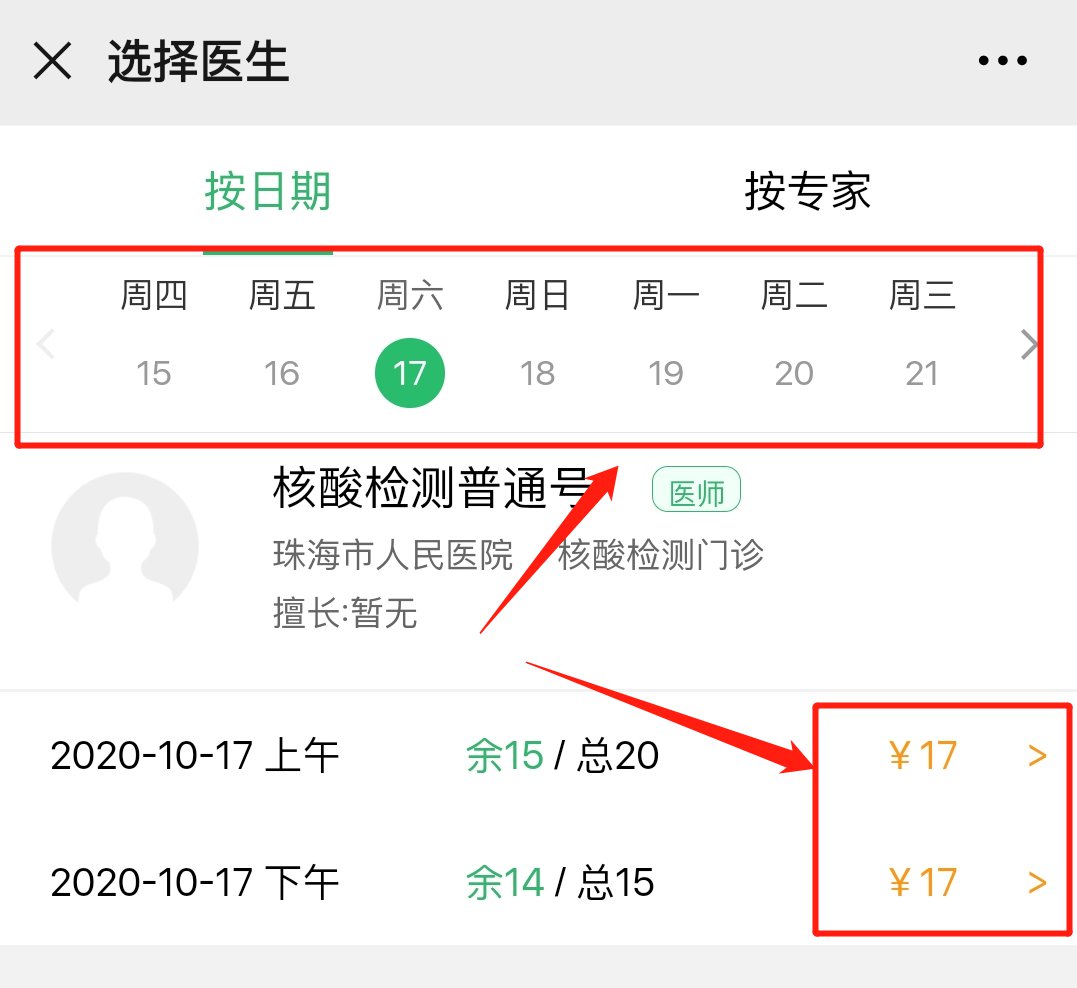The image size is (1077, 988).
Task: Close the 选择医生 page
Action: pyautogui.click(x=52, y=62)
